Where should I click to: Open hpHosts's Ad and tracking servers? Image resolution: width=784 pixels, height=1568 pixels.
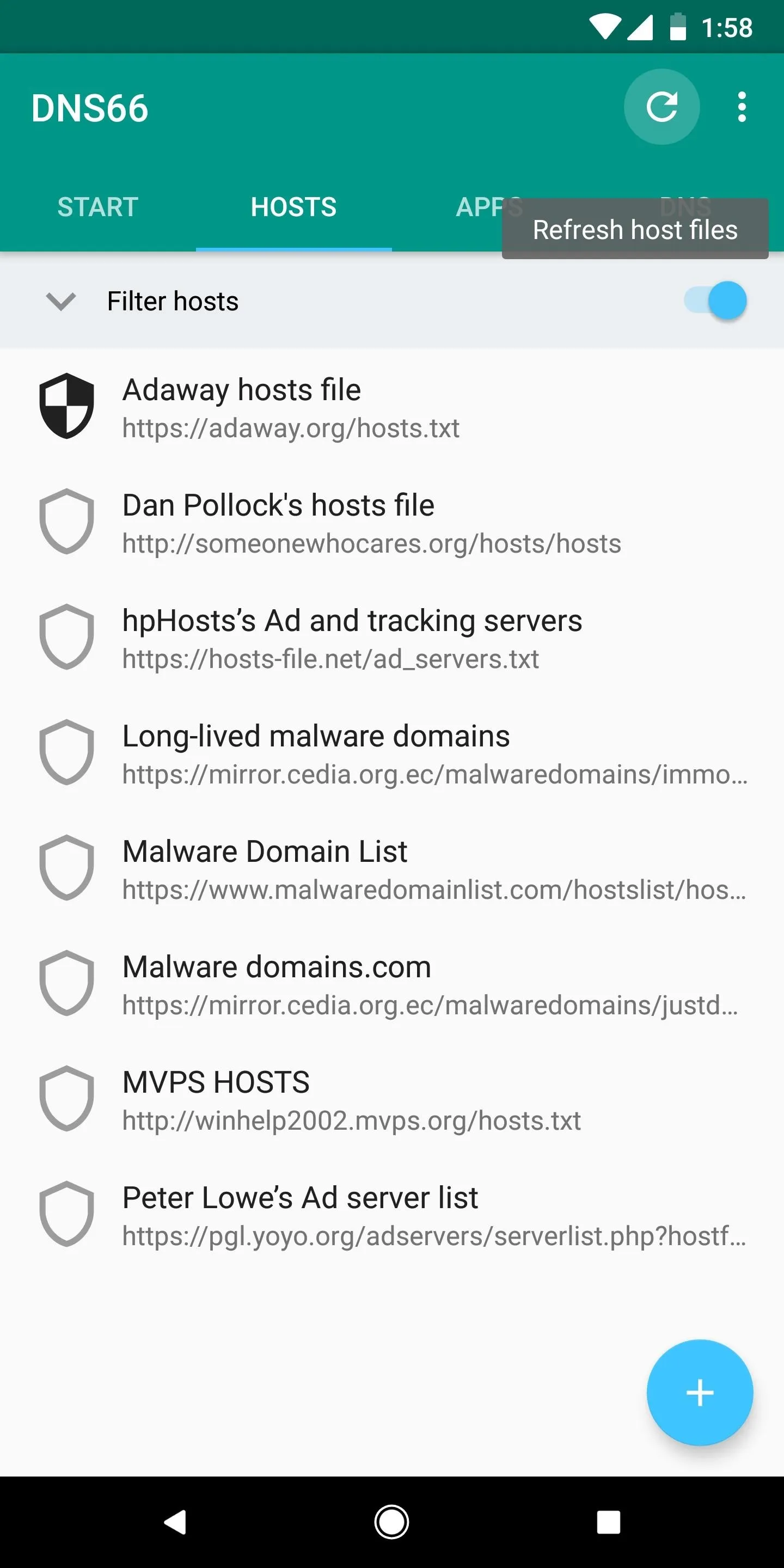click(x=392, y=638)
